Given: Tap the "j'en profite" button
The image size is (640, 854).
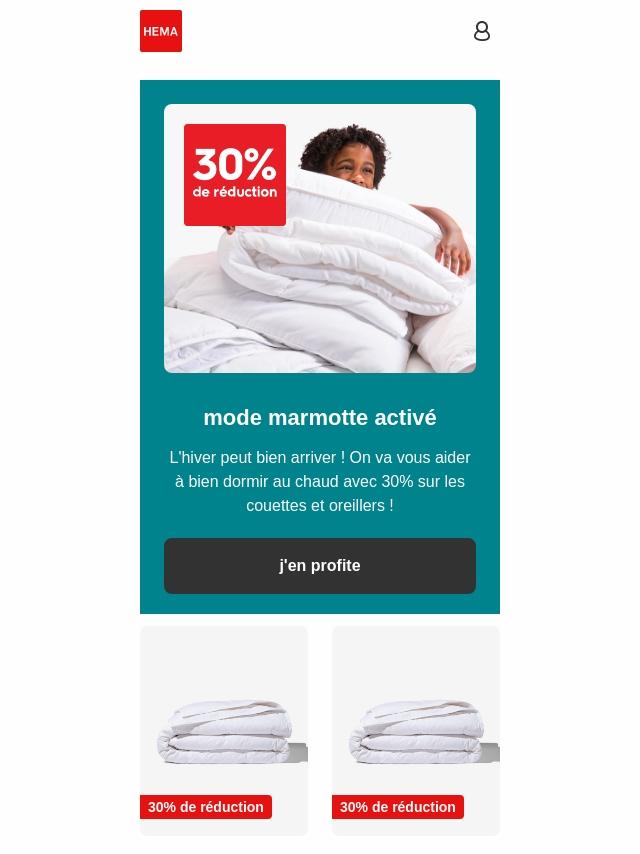Looking at the screenshot, I should [320, 565].
